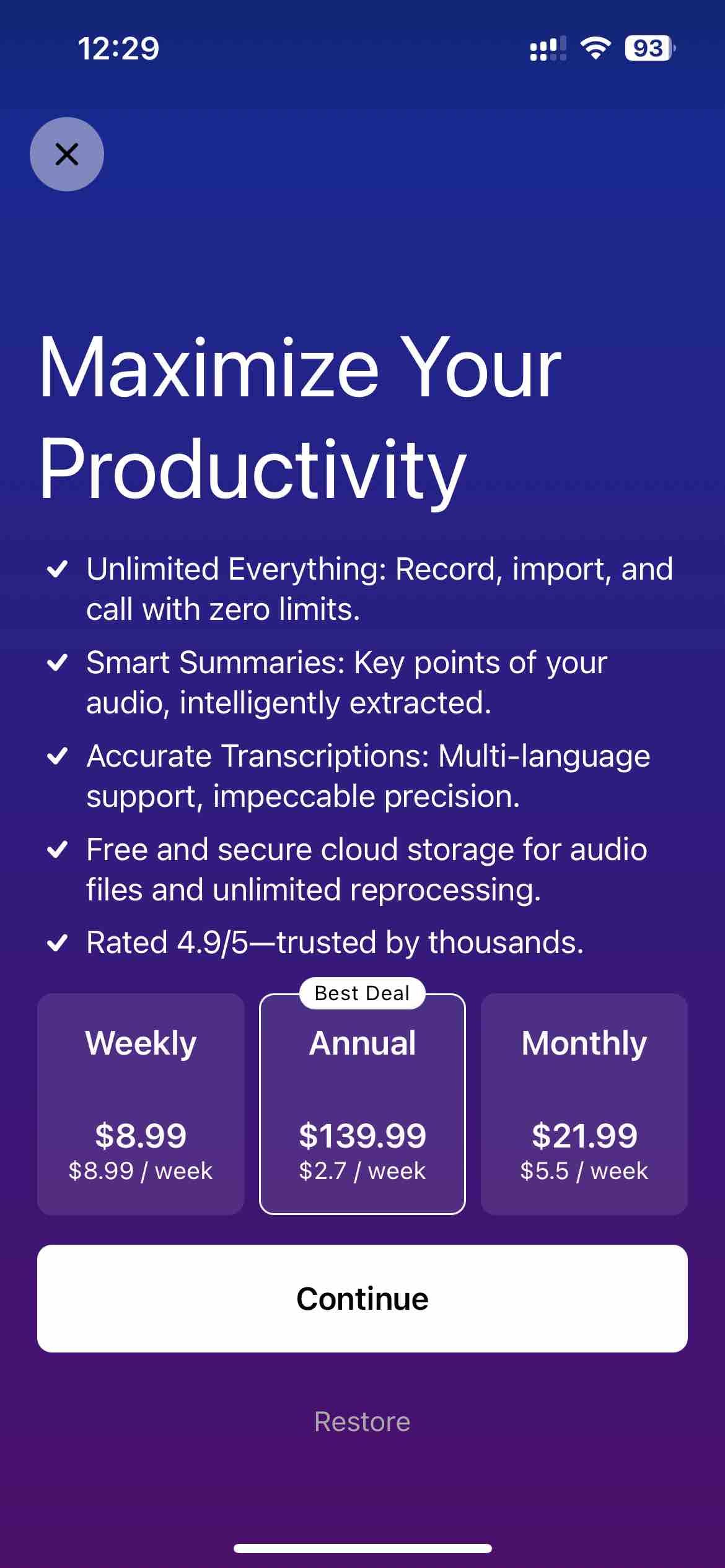The height and width of the screenshot is (1568, 725).
Task: Tap the Continue button
Action: [362, 1299]
